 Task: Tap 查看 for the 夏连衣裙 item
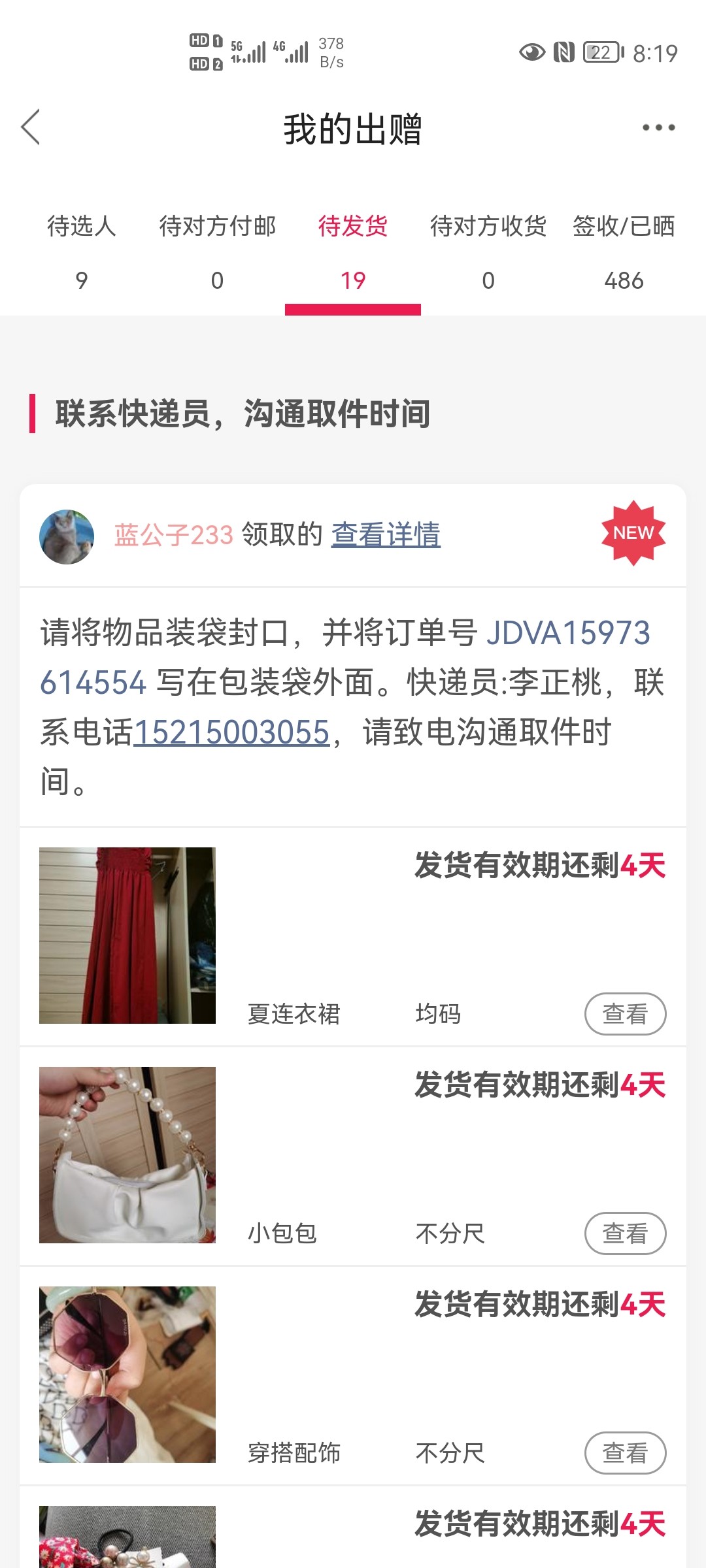(x=625, y=1014)
